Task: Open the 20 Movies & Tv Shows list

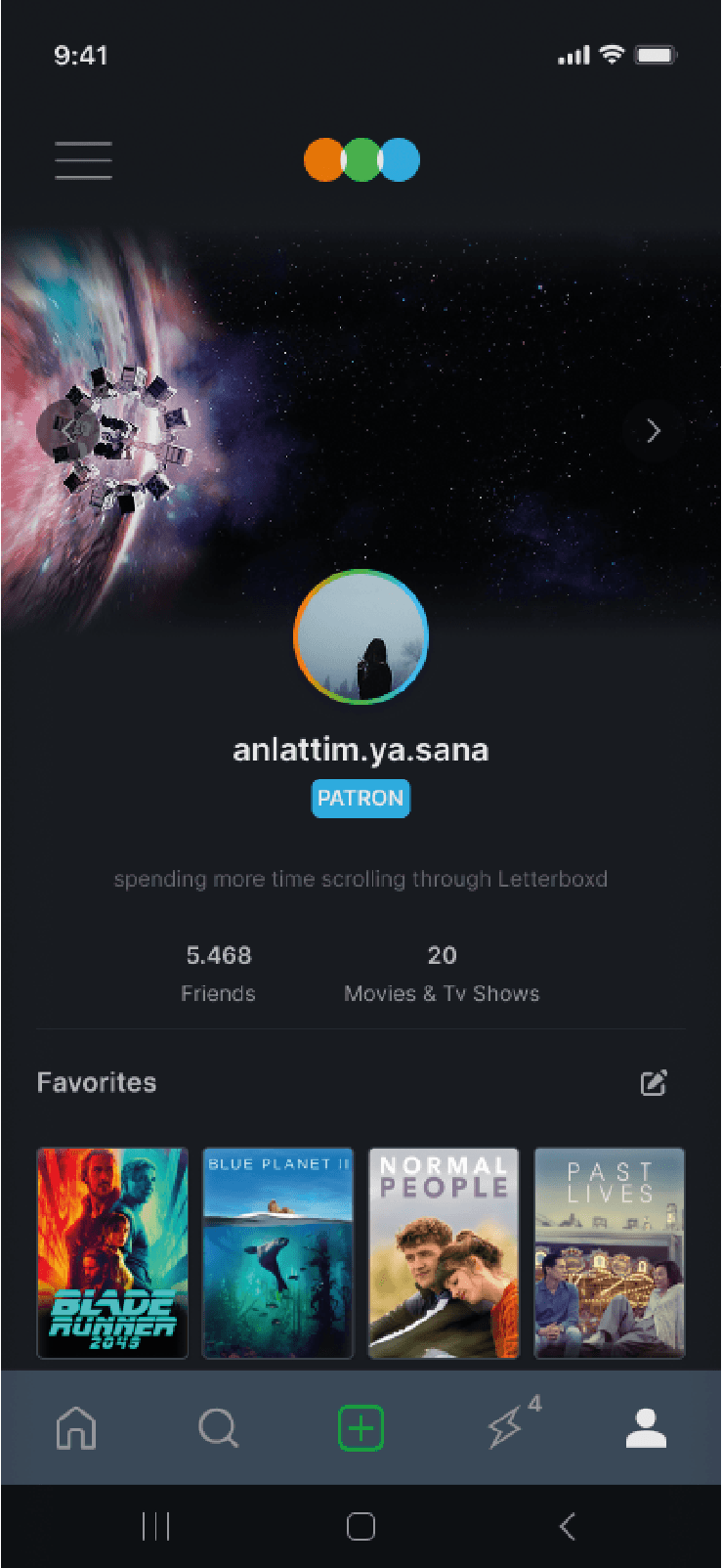Action: click(442, 974)
